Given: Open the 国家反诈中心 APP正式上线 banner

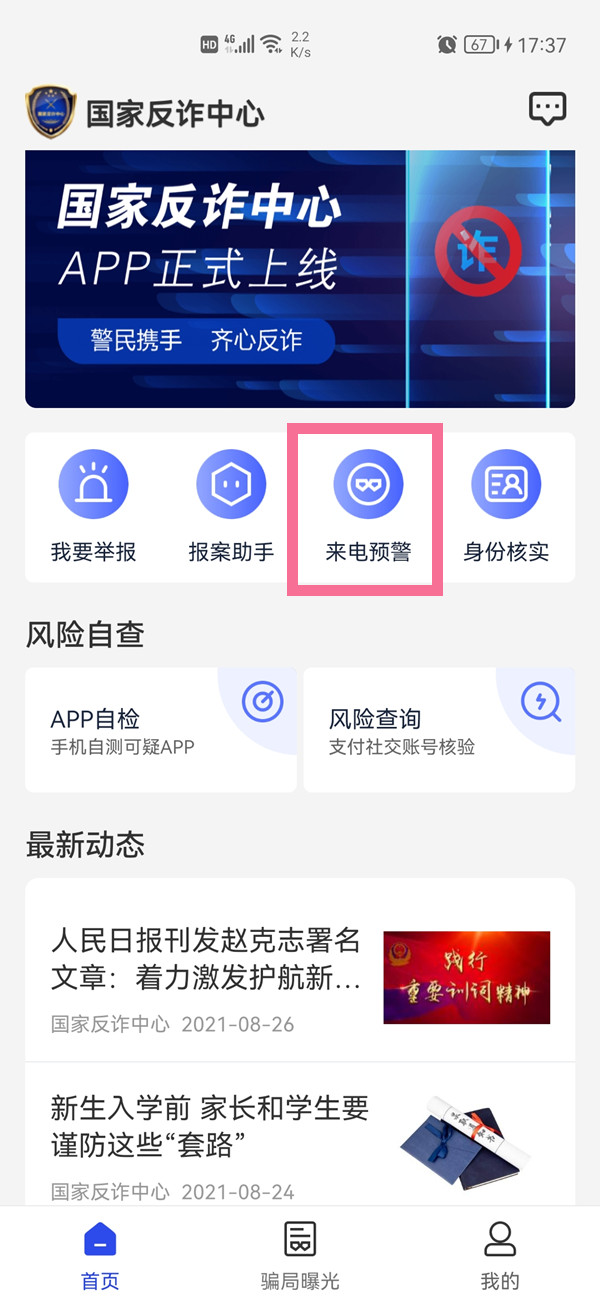Looking at the screenshot, I should click(300, 279).
